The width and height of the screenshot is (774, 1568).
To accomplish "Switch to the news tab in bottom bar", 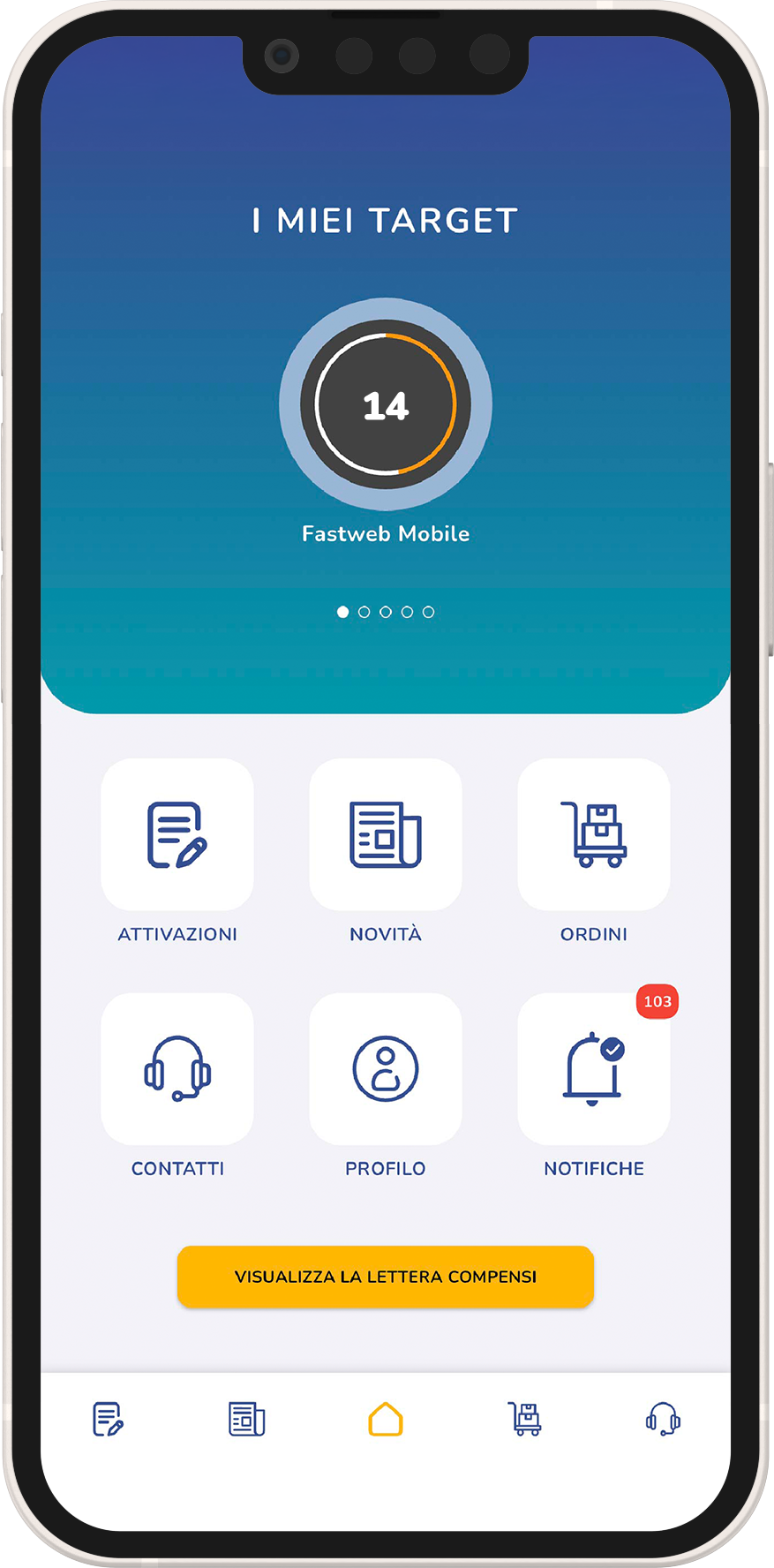I will tap(246, 1420).
